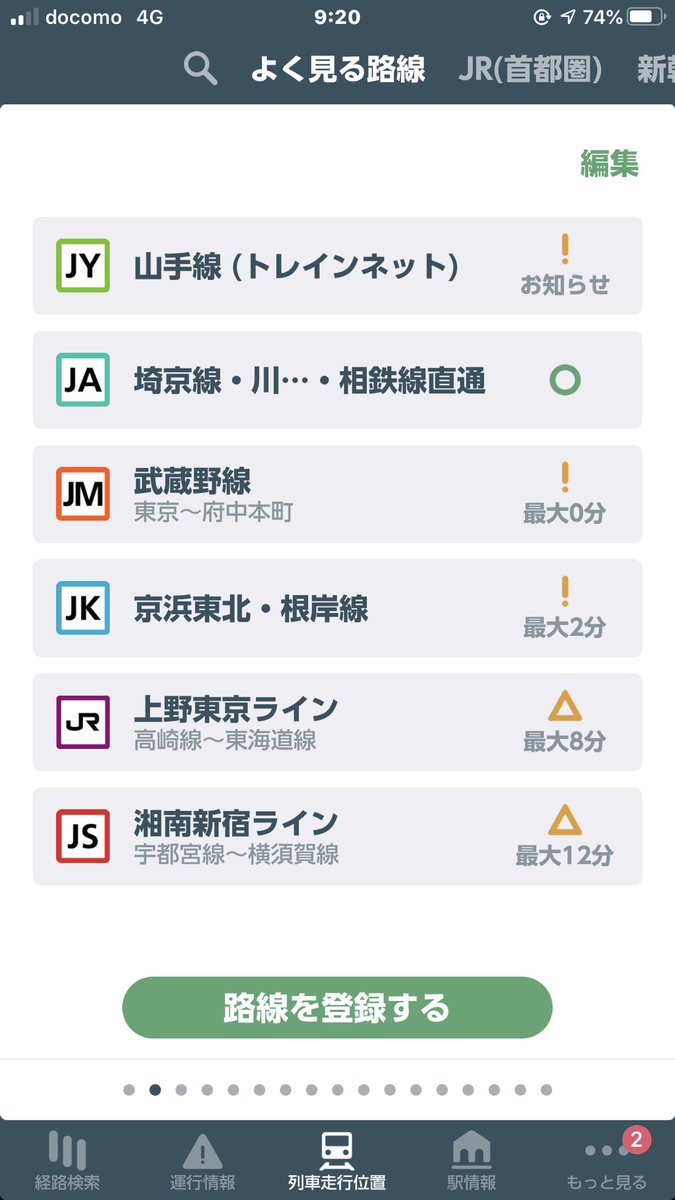The height and width of the screenshot is (1200, 675).
Task: Open 湘南新宿ライン row
Action: click(337, 836)
